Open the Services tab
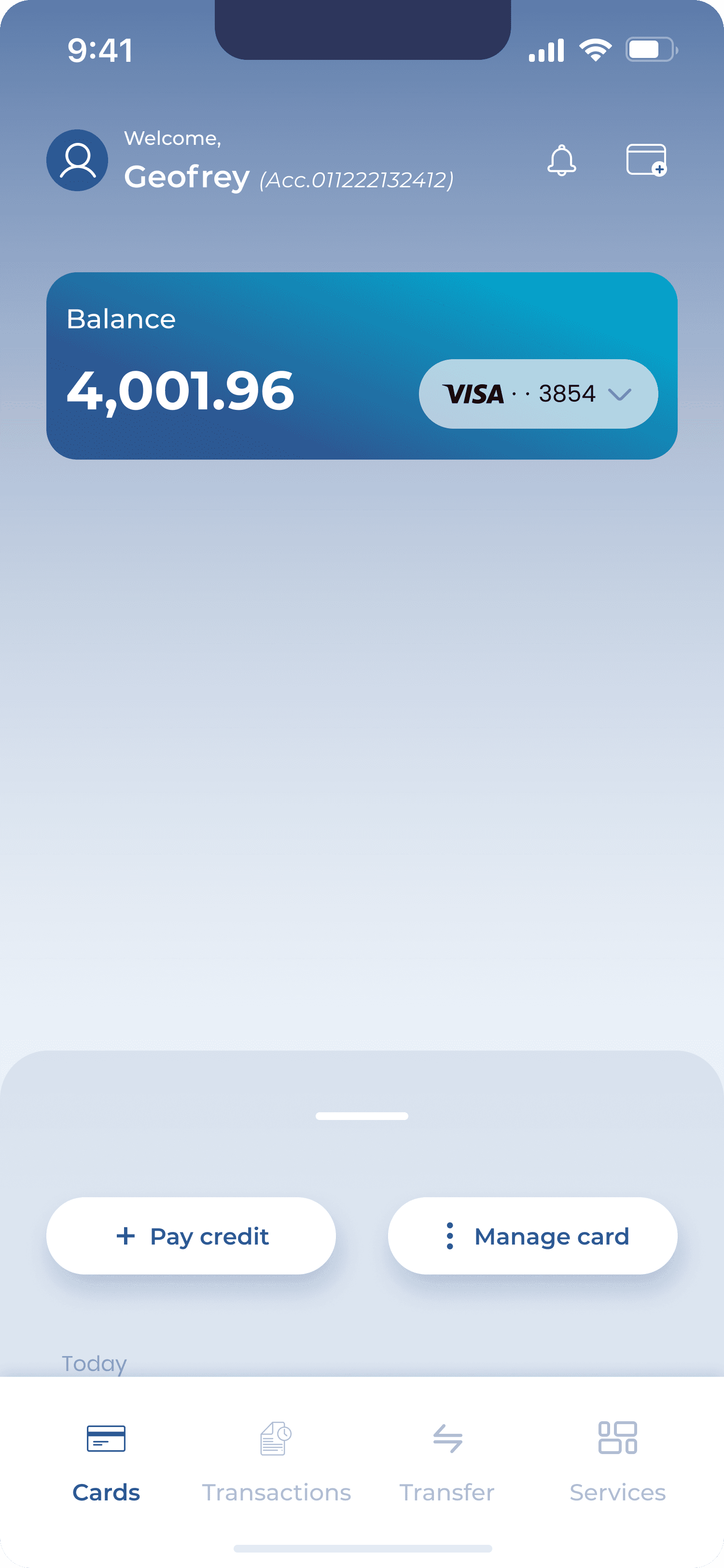The width and height of the screenshot is (724, 1568). click(x=617, y=1463)
